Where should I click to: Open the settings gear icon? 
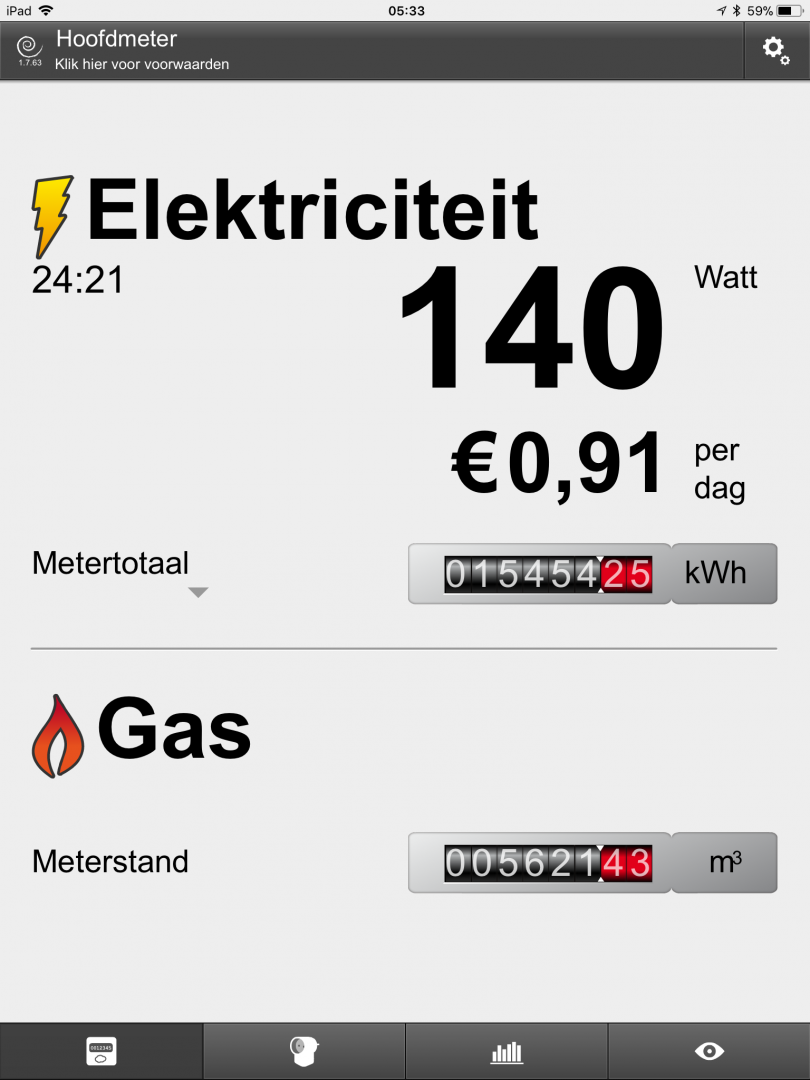pos(776,50)
